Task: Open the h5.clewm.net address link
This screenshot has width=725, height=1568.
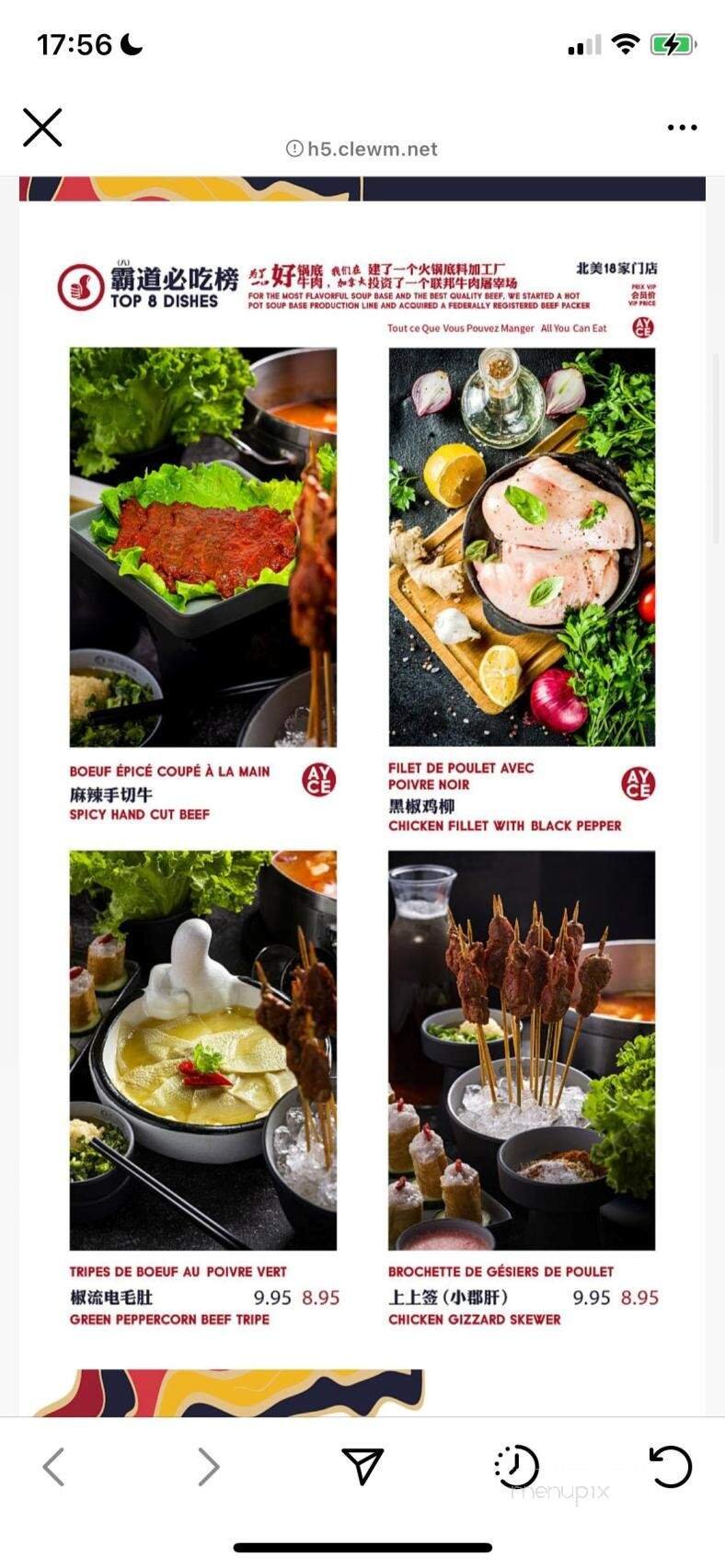Action: tap(371, 148)
